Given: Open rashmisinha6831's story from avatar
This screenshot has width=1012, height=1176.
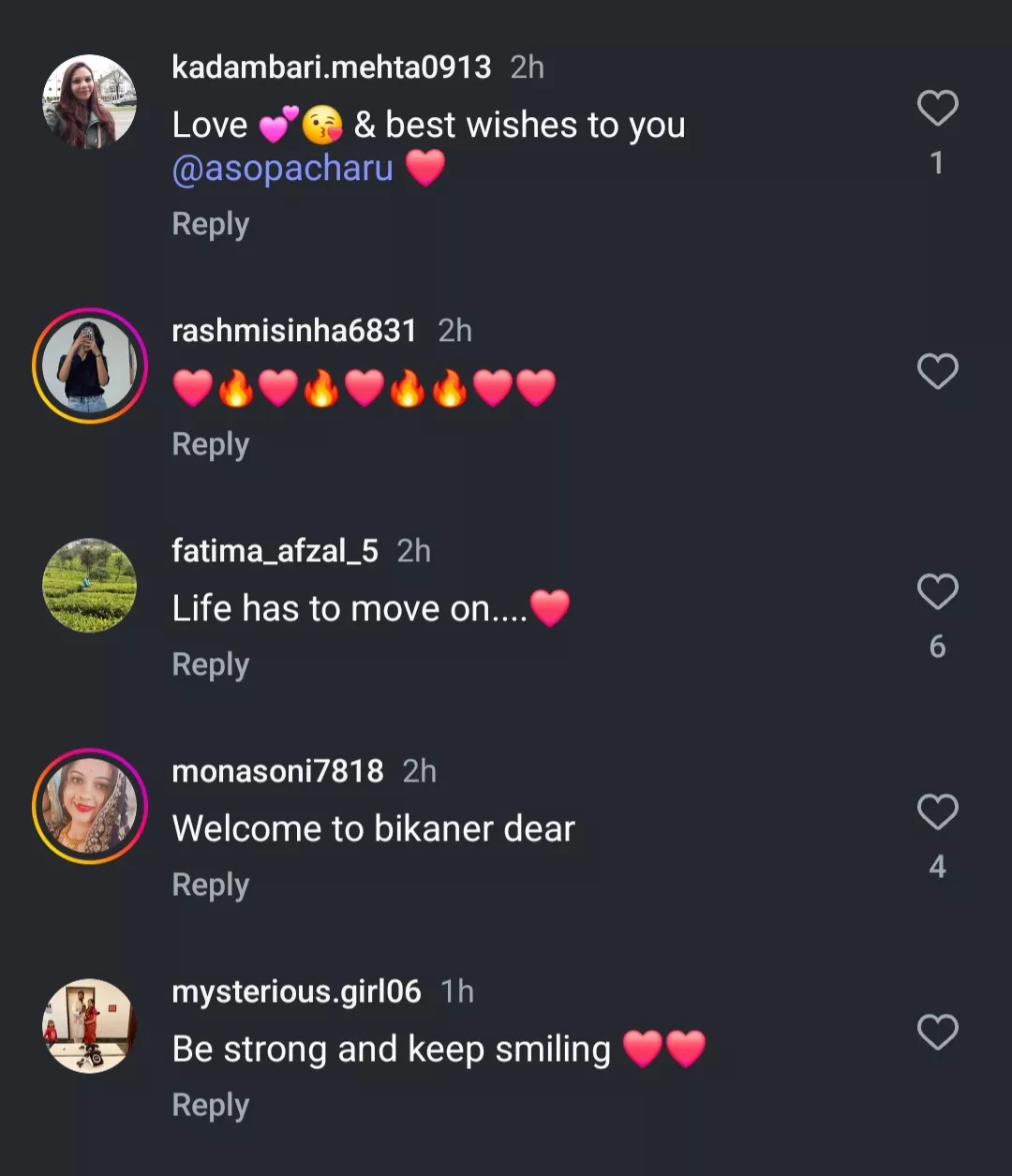Looking at the screenshot, I should tap(90, 365).
